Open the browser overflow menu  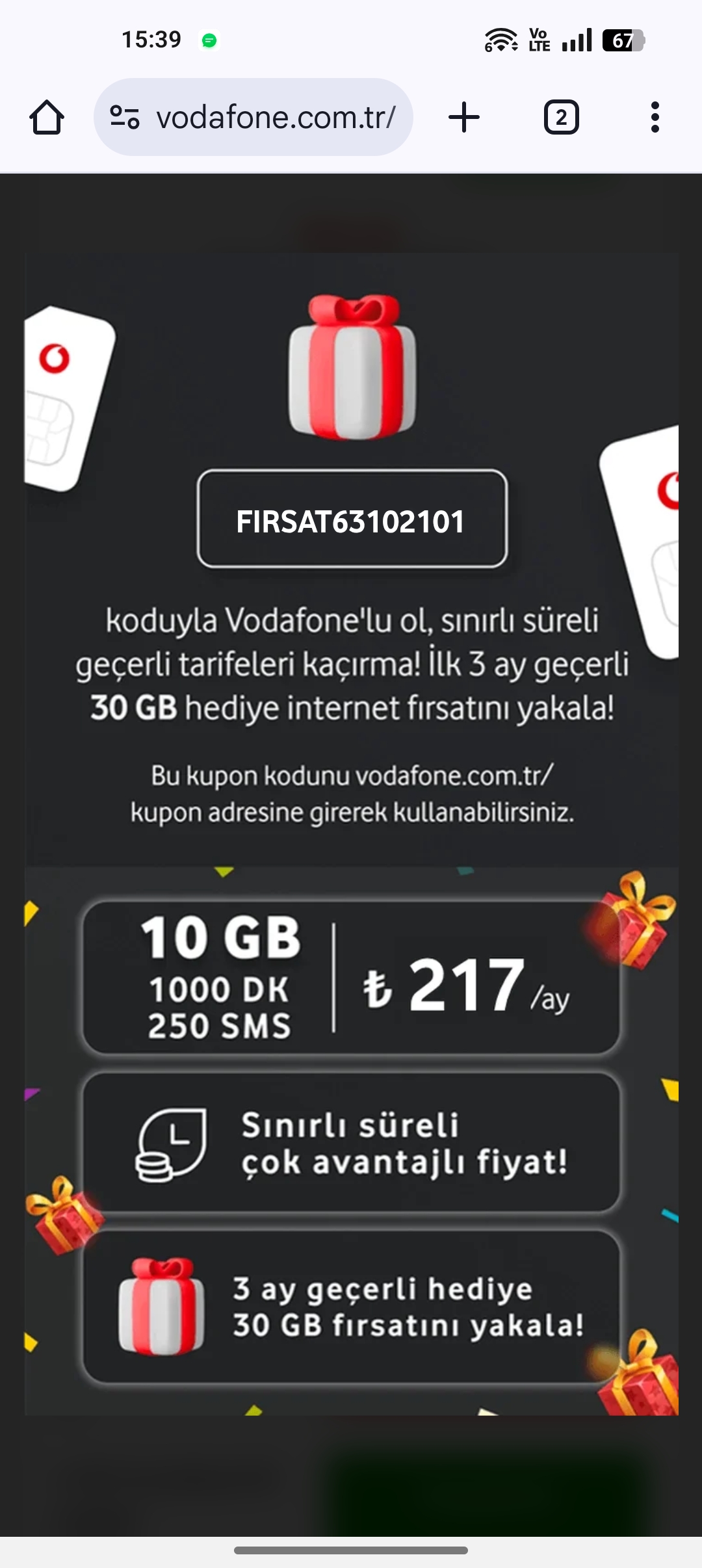point(655,118)
